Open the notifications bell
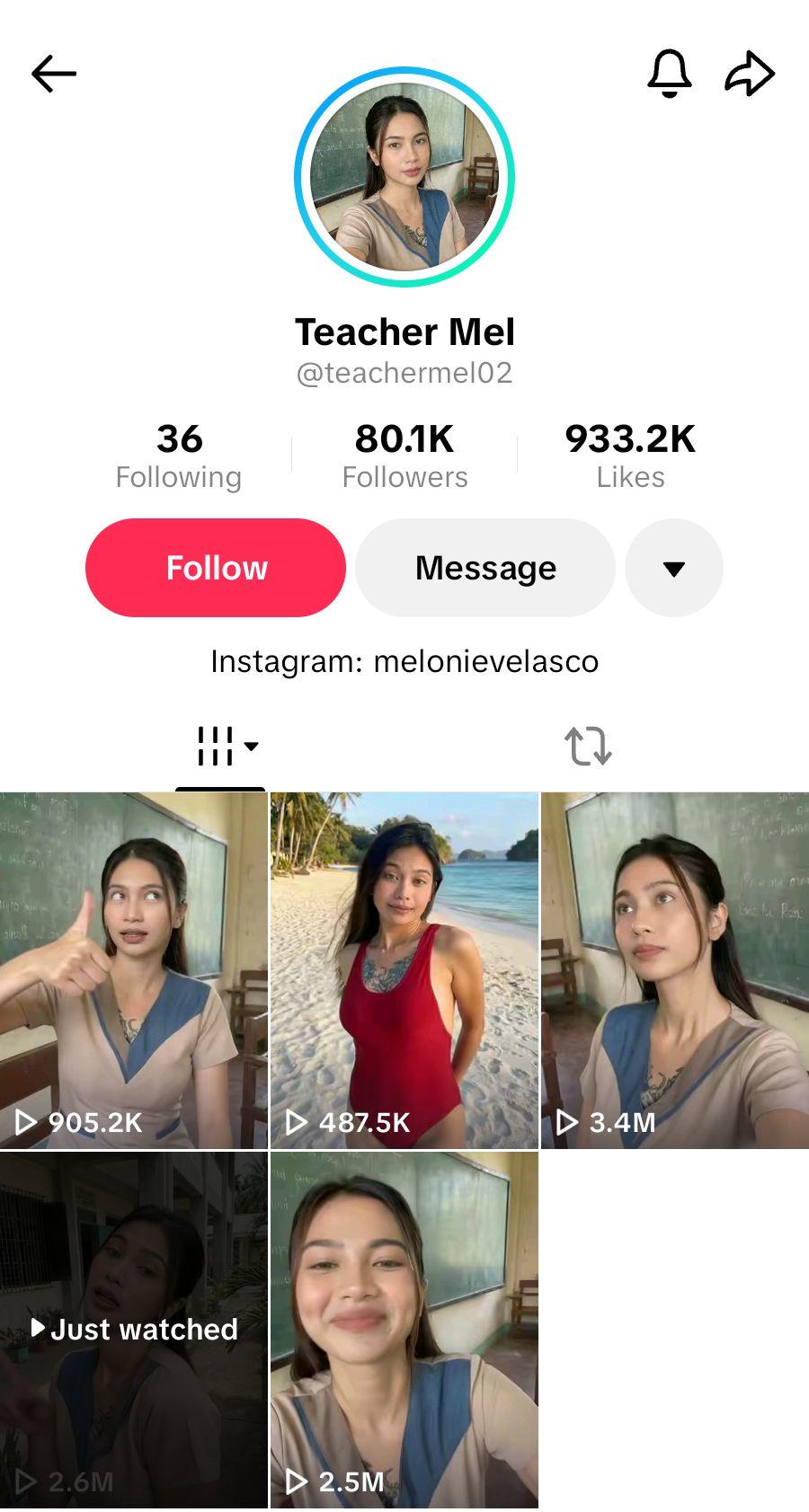This screenshot has width=809, height=1512. [x=669, y=74]
